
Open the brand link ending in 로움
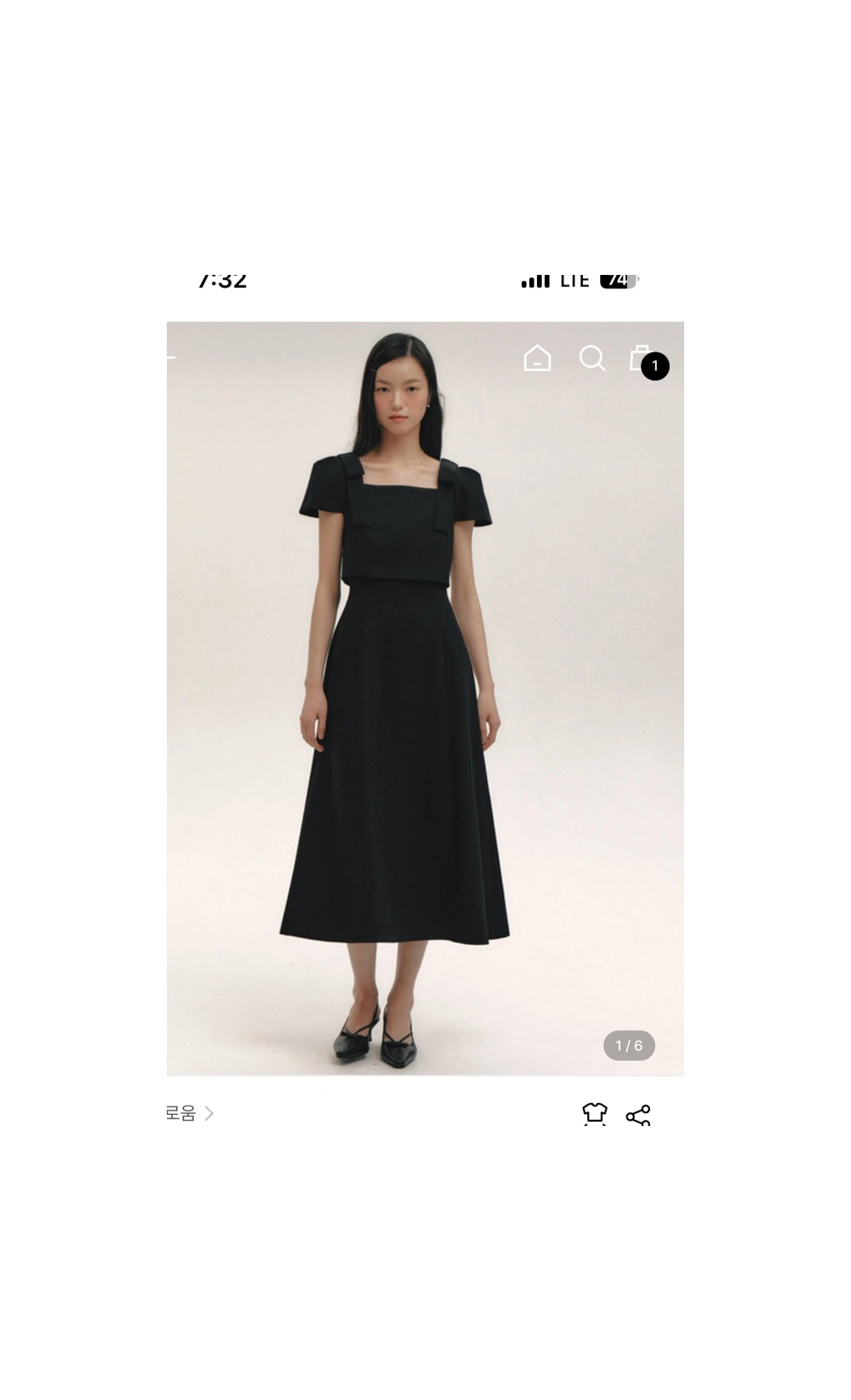pos(189,1113)
